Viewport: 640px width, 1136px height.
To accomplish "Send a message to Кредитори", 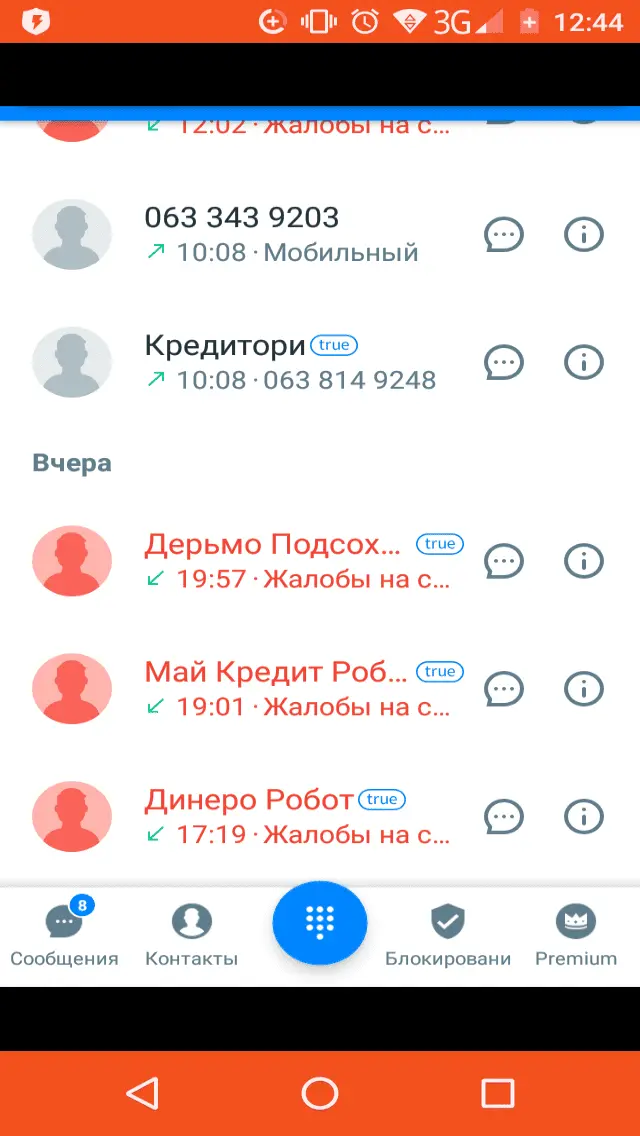I will click(504, 361).
